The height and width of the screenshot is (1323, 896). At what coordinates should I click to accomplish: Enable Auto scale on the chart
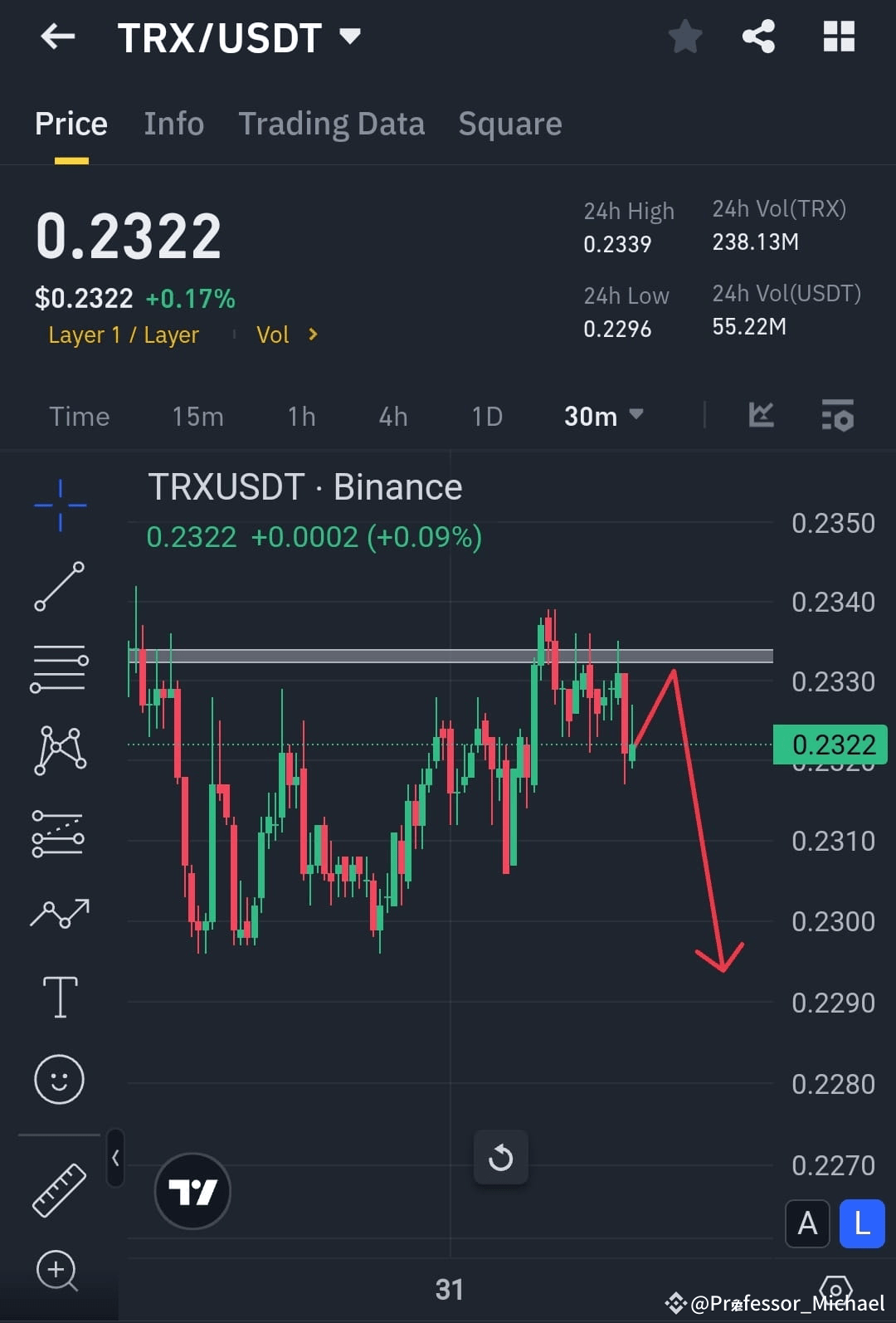807,1223
